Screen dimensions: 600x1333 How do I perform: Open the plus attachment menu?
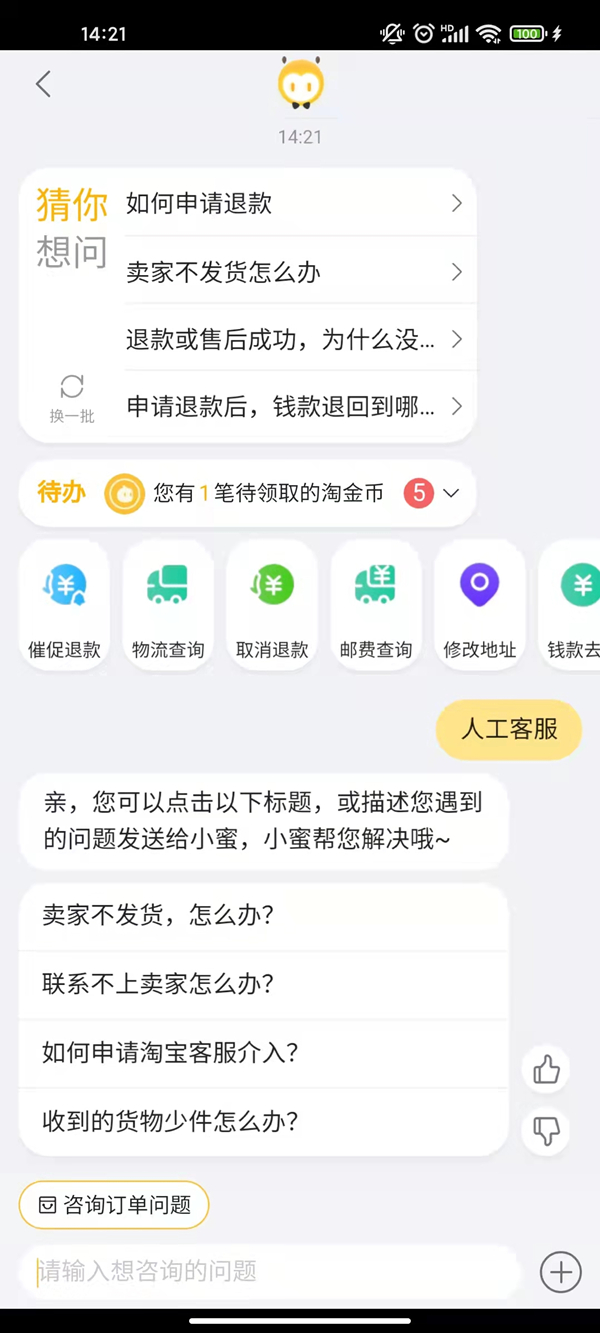tap(561, 1272)
